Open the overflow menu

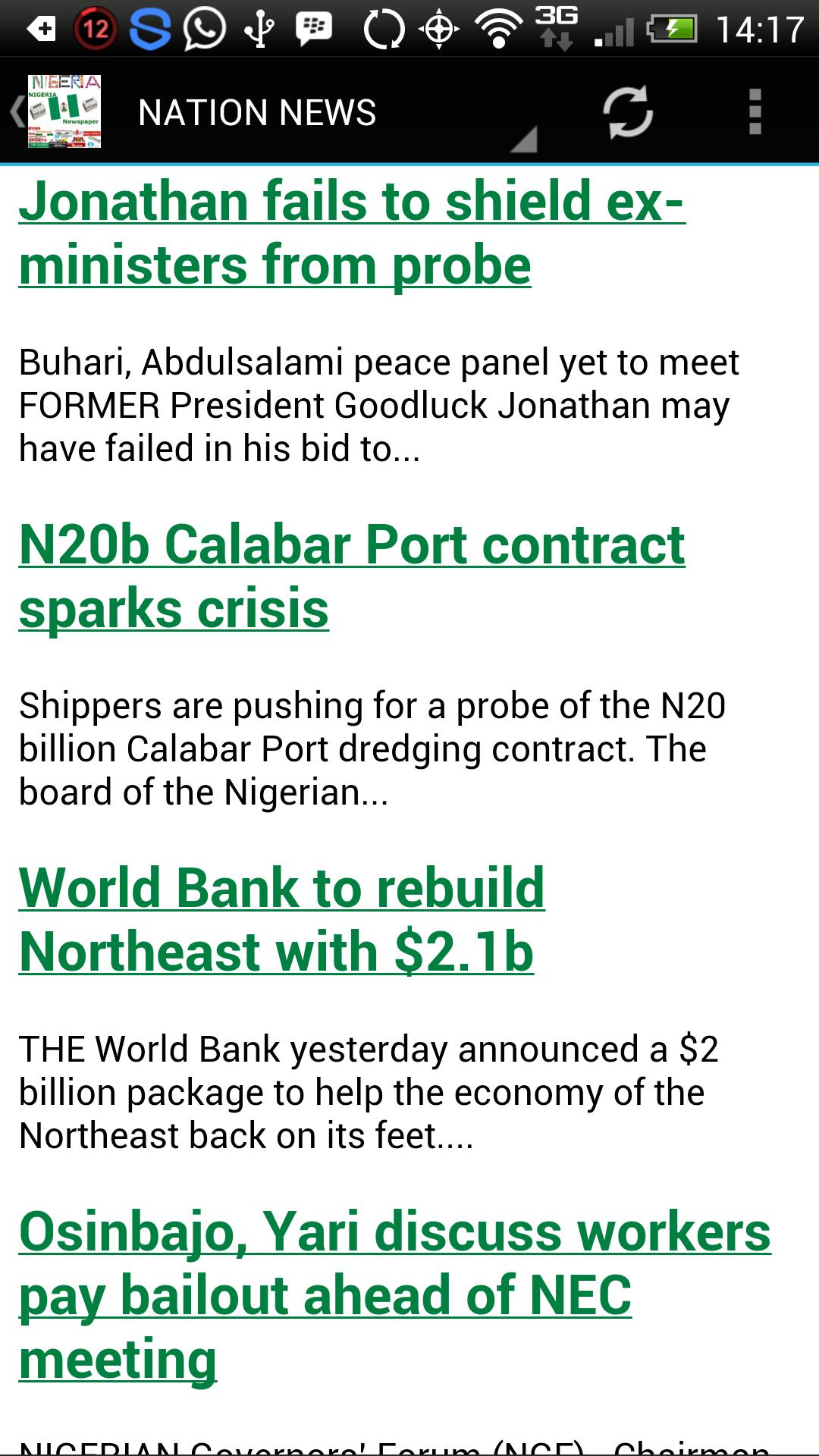point(755,112)
